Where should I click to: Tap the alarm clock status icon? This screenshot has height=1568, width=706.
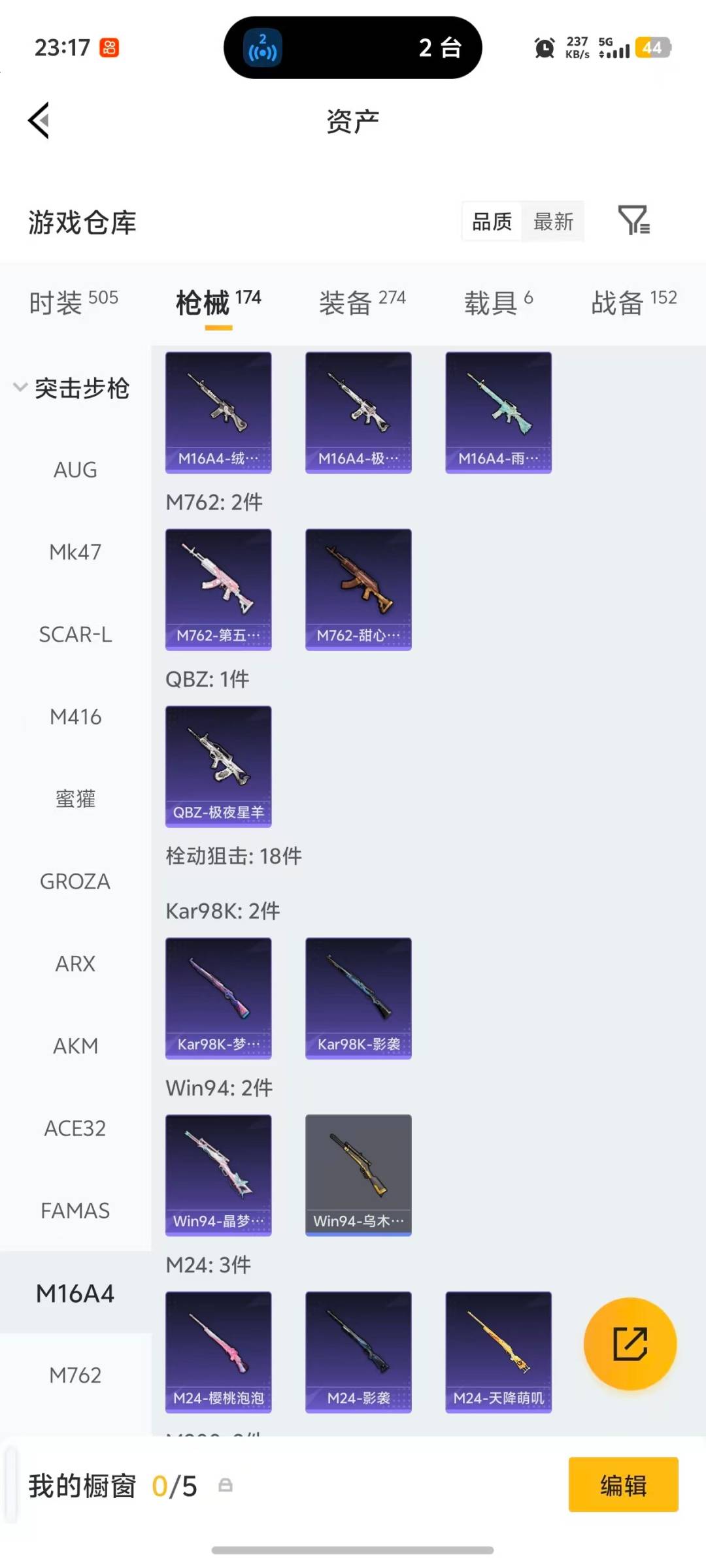[543, 48]
